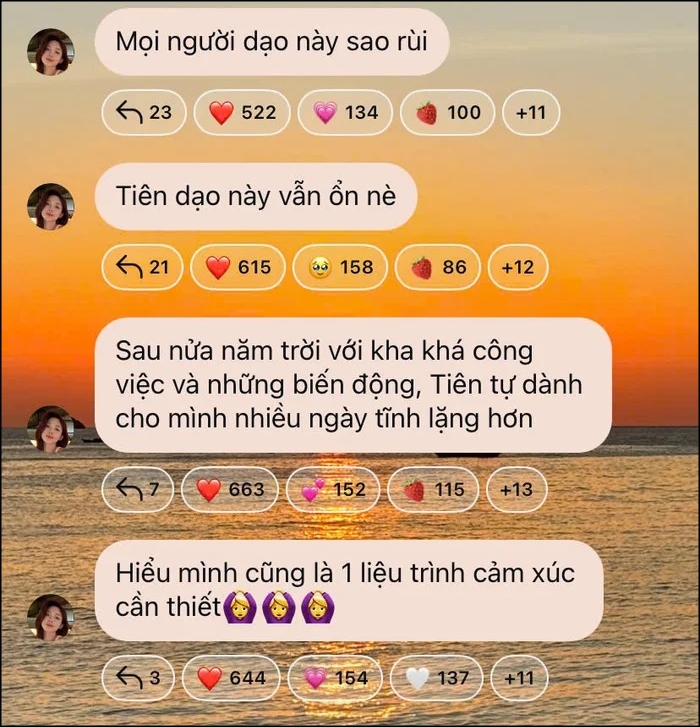Tap the red heart reaction with 522
Image resolution: width=700 pixels, height=727 pixels.
(242, 113)
